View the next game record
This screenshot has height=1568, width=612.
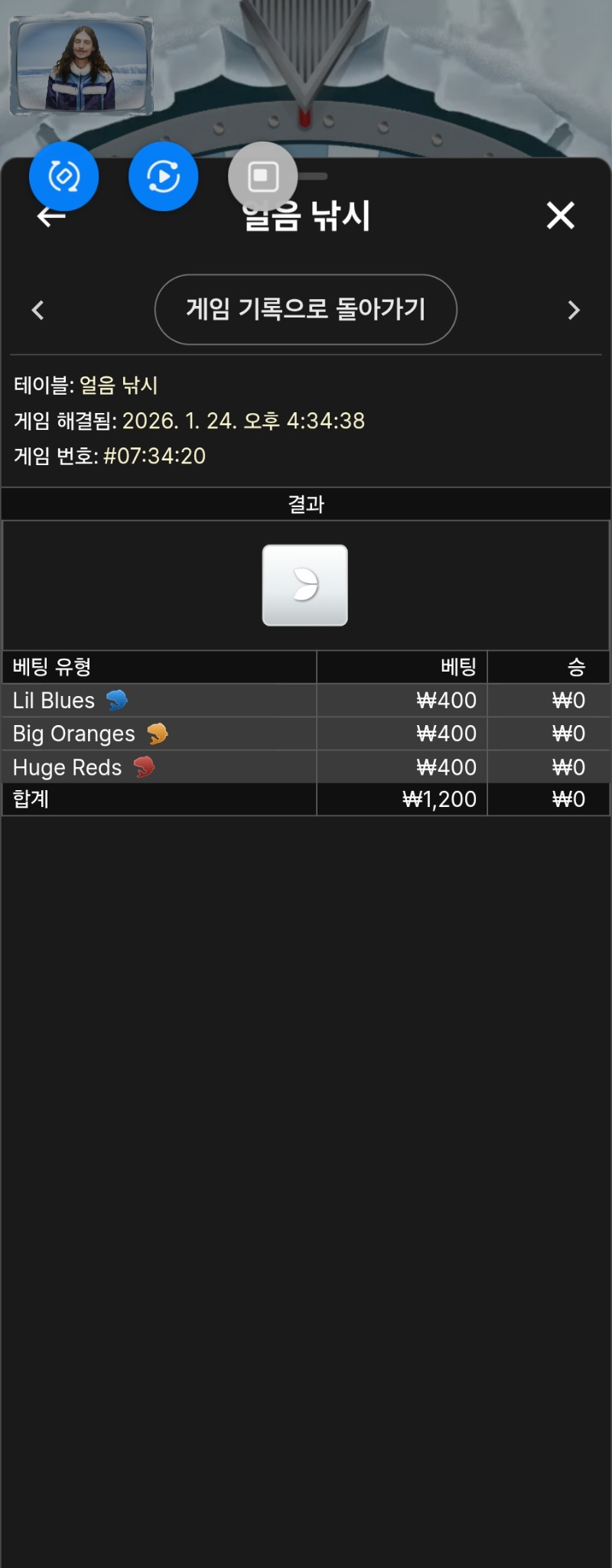[574, 310]
